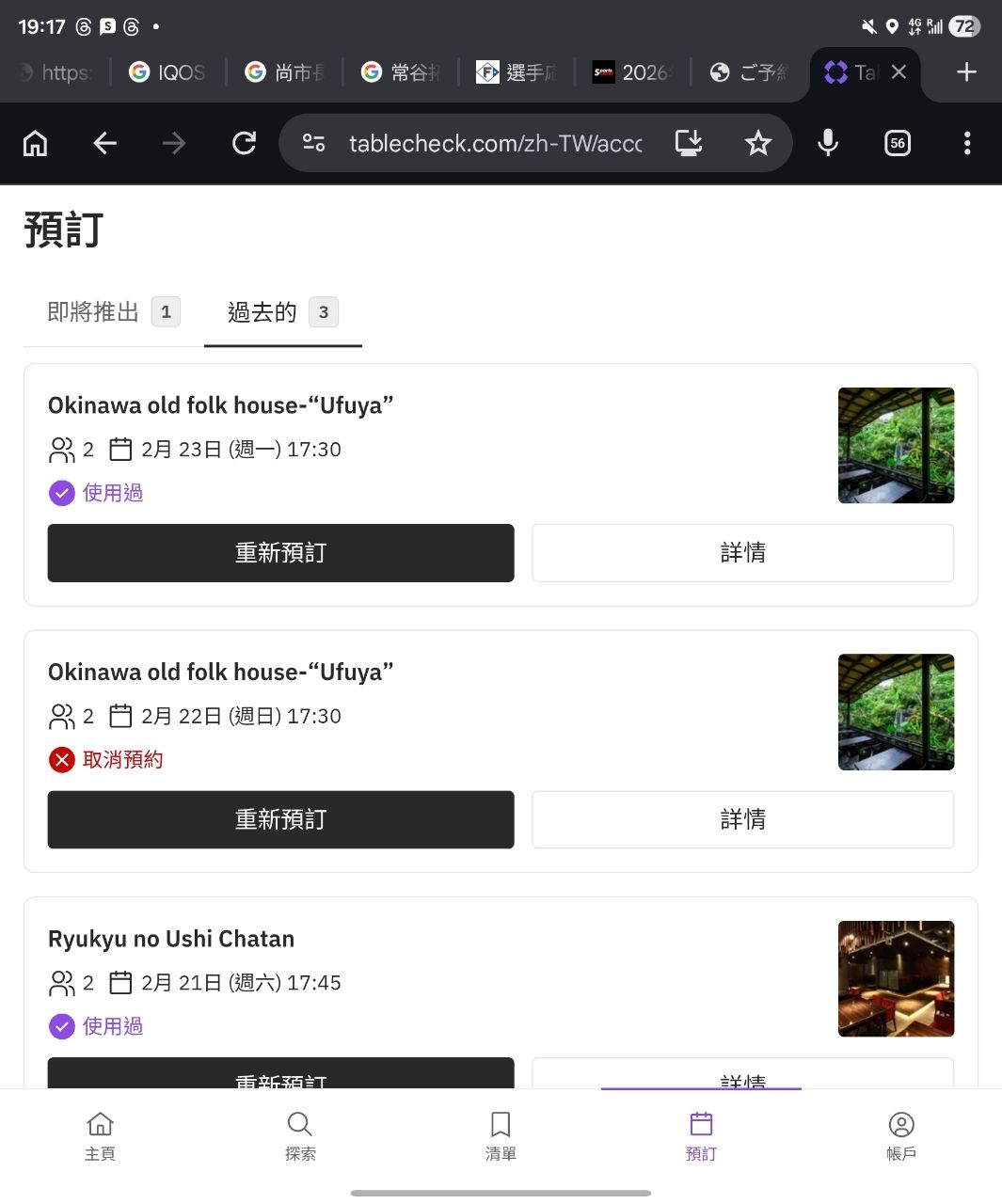Viewport: 1002px width, 1204px height.
Task: Bookmark this page with the star
Action: pyautogui.click(x=757, y=143)
